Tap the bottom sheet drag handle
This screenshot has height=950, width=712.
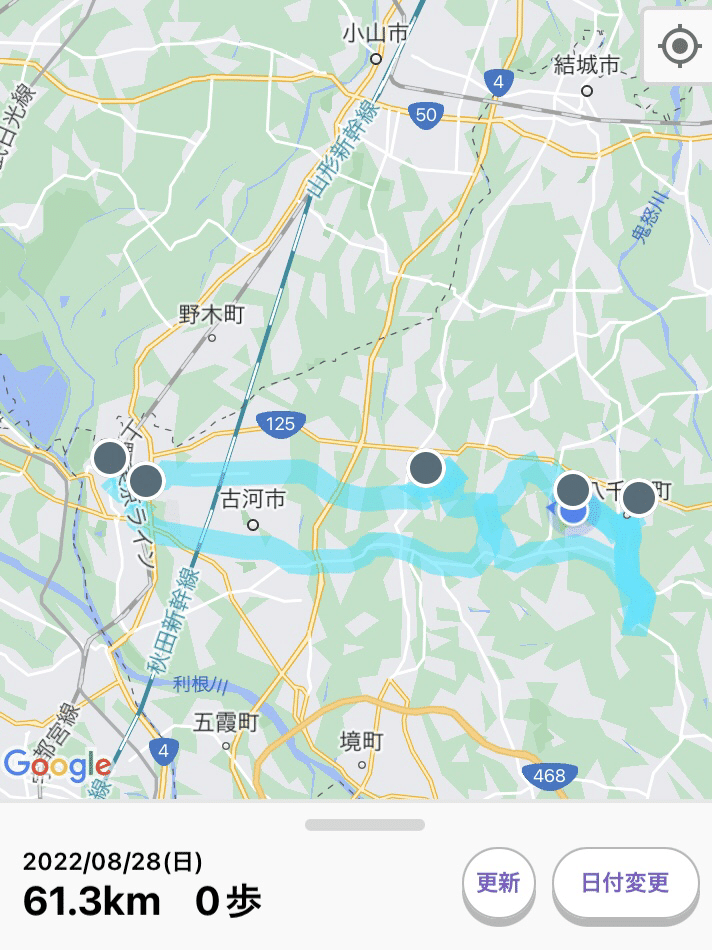pos(365,825)
